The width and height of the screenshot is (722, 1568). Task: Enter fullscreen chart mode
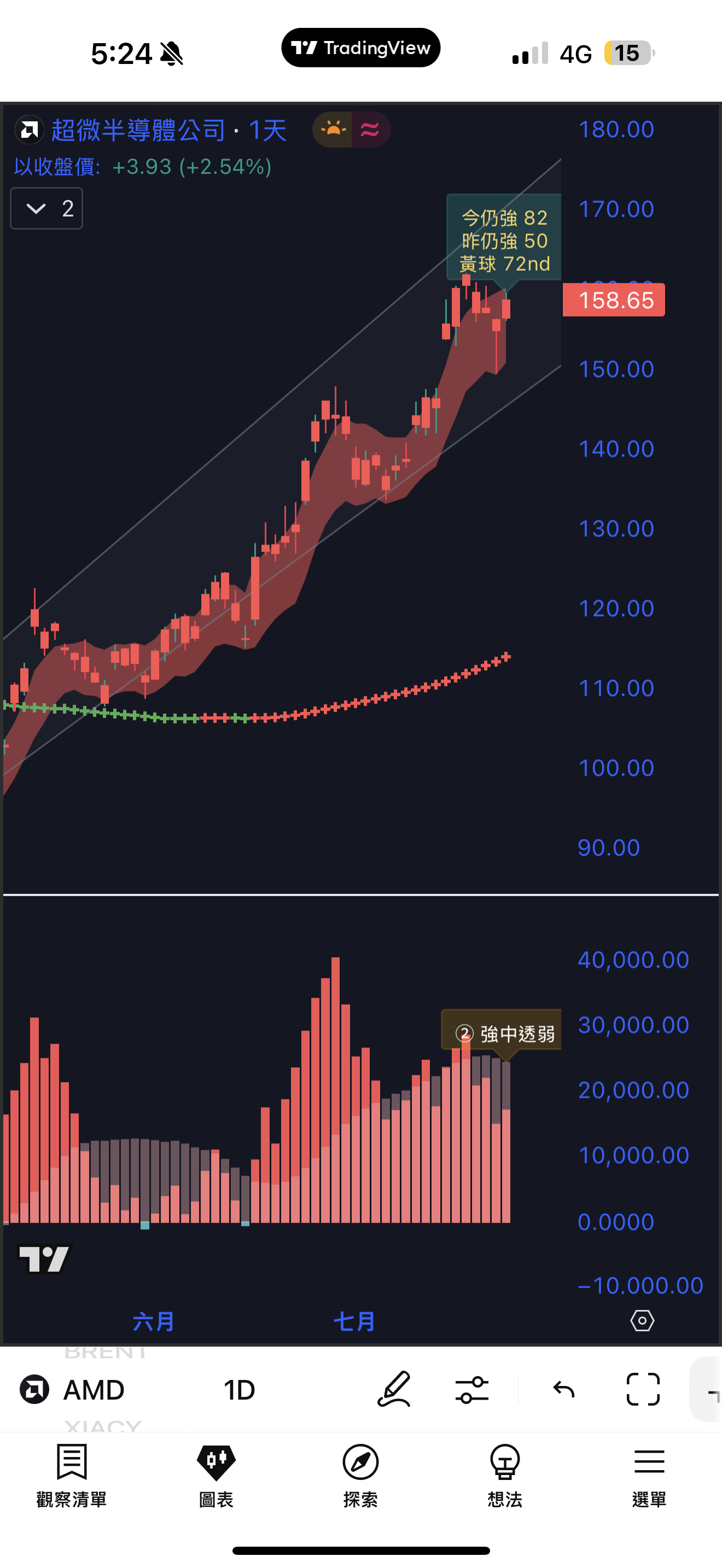(643, 1390)
